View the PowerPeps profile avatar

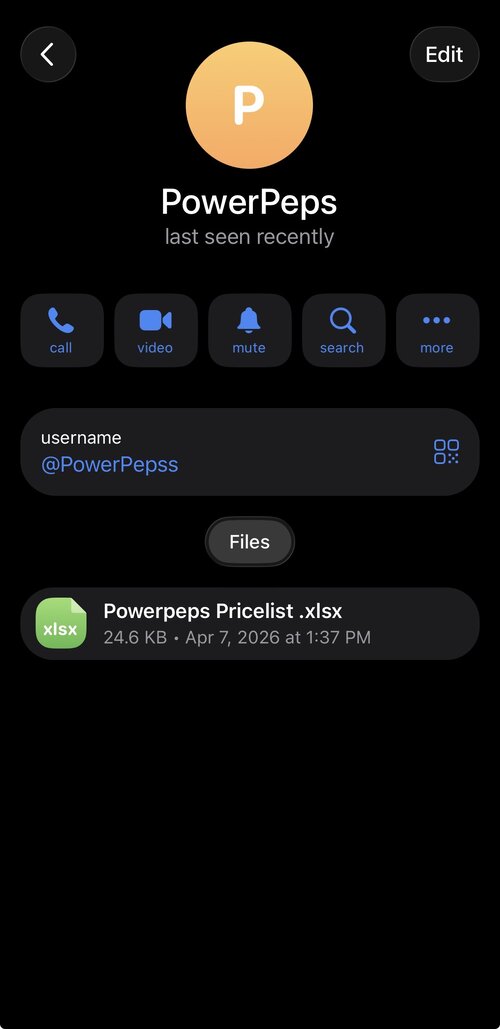249,105
